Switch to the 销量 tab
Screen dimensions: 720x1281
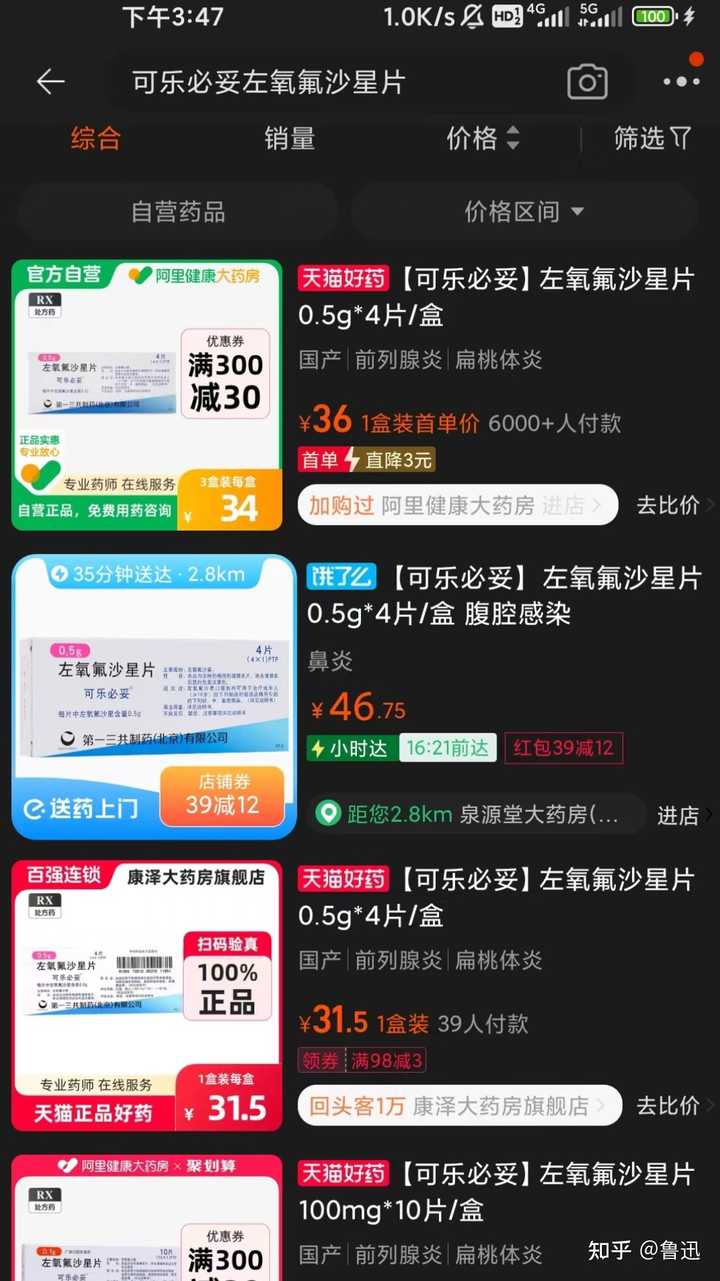pyautogui.click(x=290, y=140)
